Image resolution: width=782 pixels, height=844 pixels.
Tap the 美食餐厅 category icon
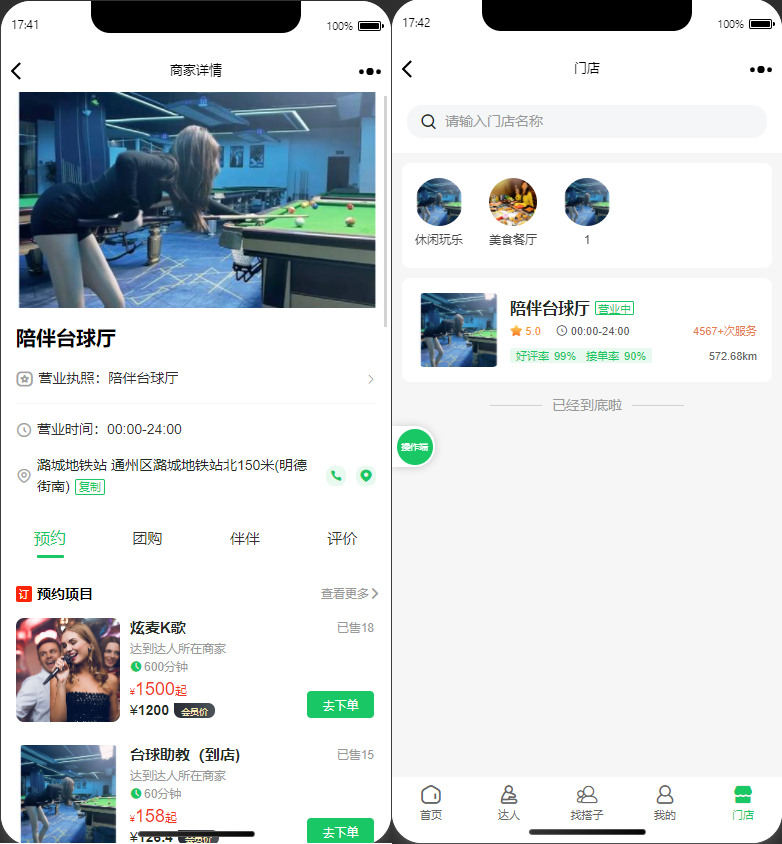click(x=512, y=201)
